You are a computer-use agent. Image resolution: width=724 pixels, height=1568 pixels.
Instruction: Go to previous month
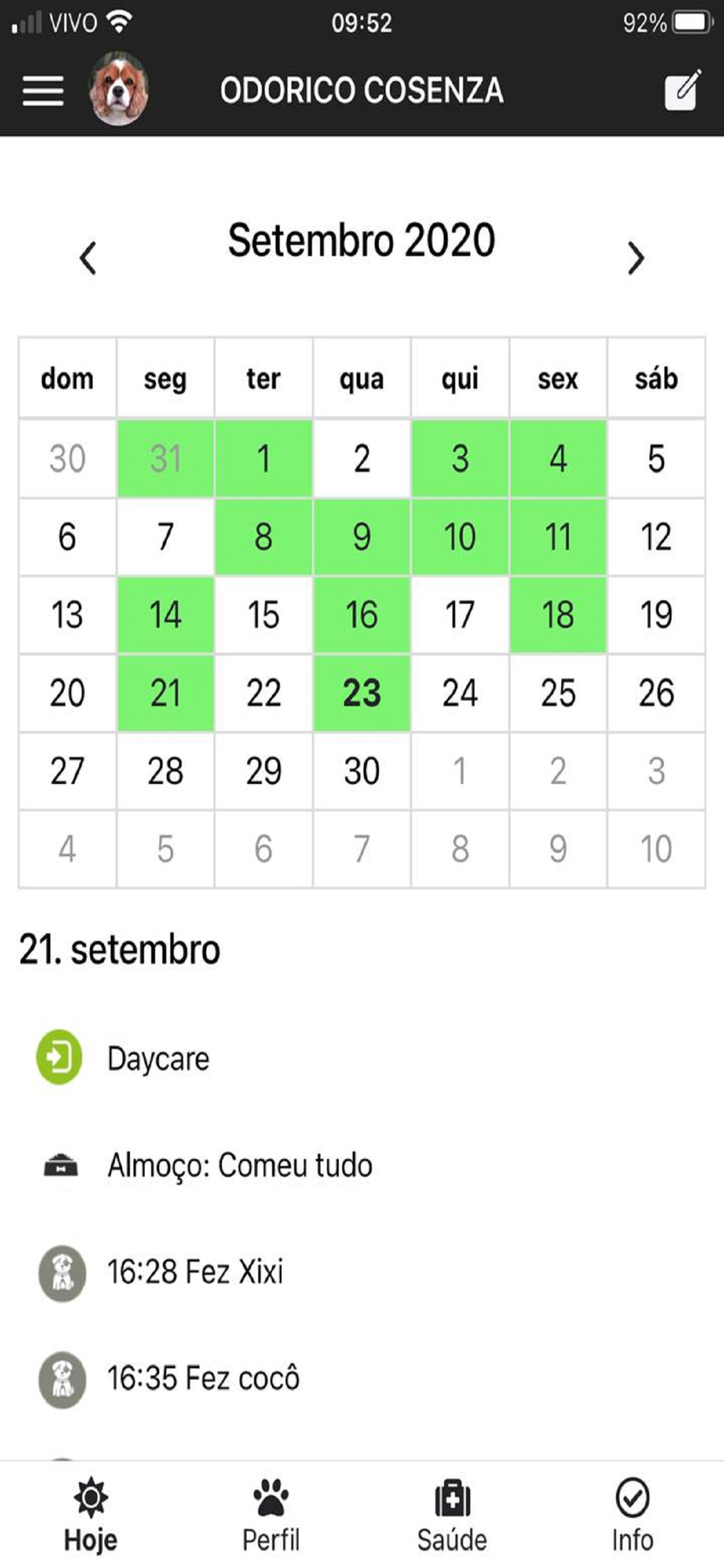pos(88,257)
